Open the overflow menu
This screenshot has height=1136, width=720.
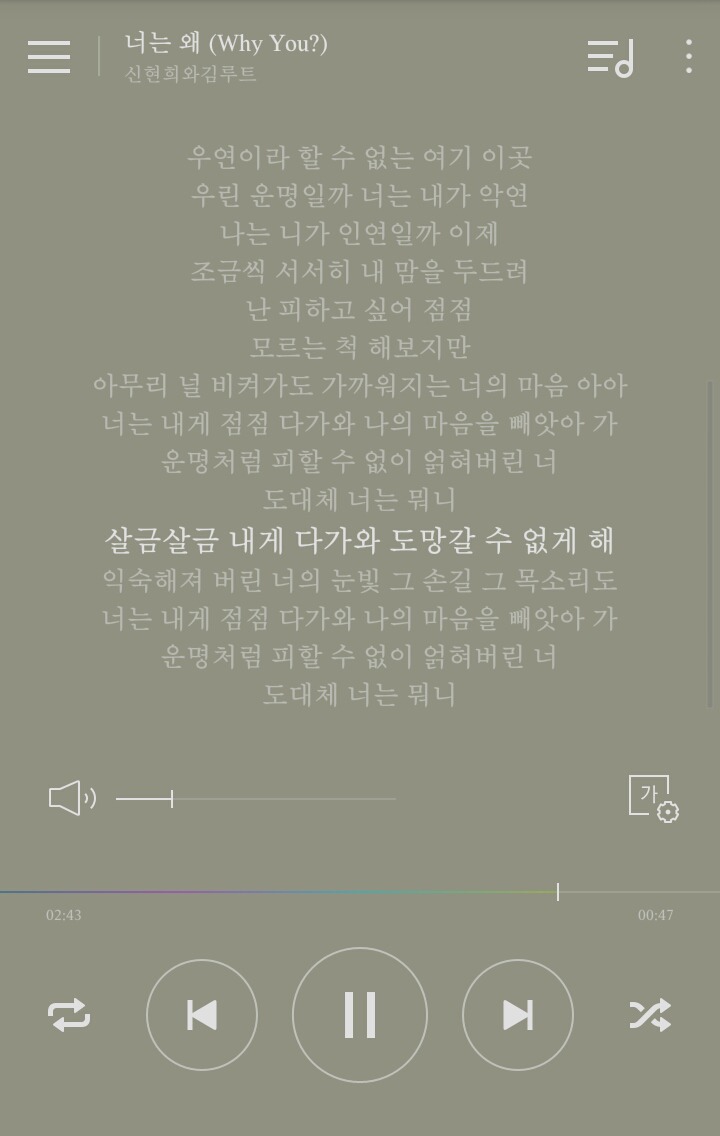[x=689, y=57]
